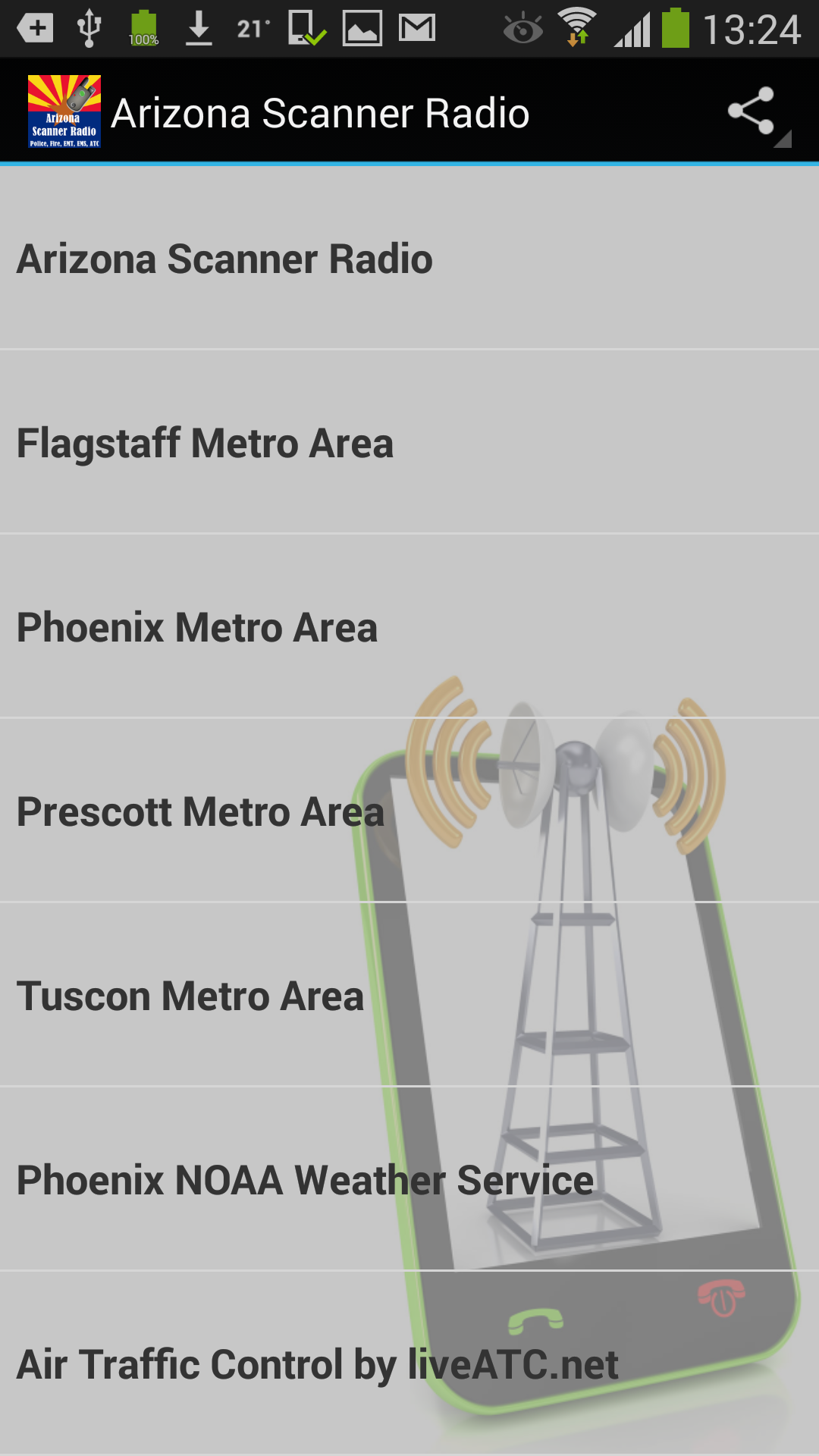The image size is (819, 1456).
Task: Tap the Arizona Scanner Radio app logo
Action: [64, 112]
